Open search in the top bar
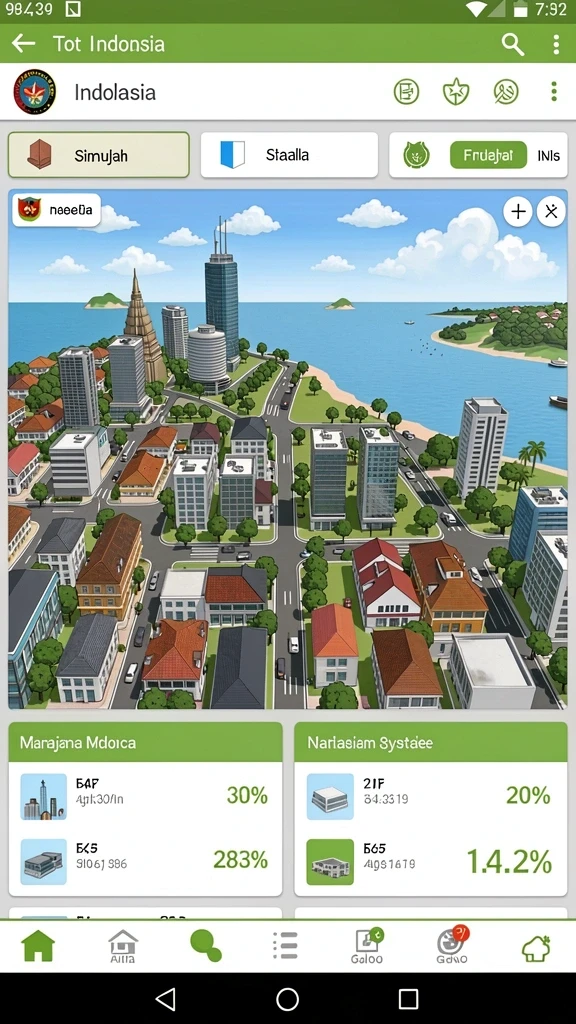Viewport: 576px width, 1024px height. [x=513, y=44]
